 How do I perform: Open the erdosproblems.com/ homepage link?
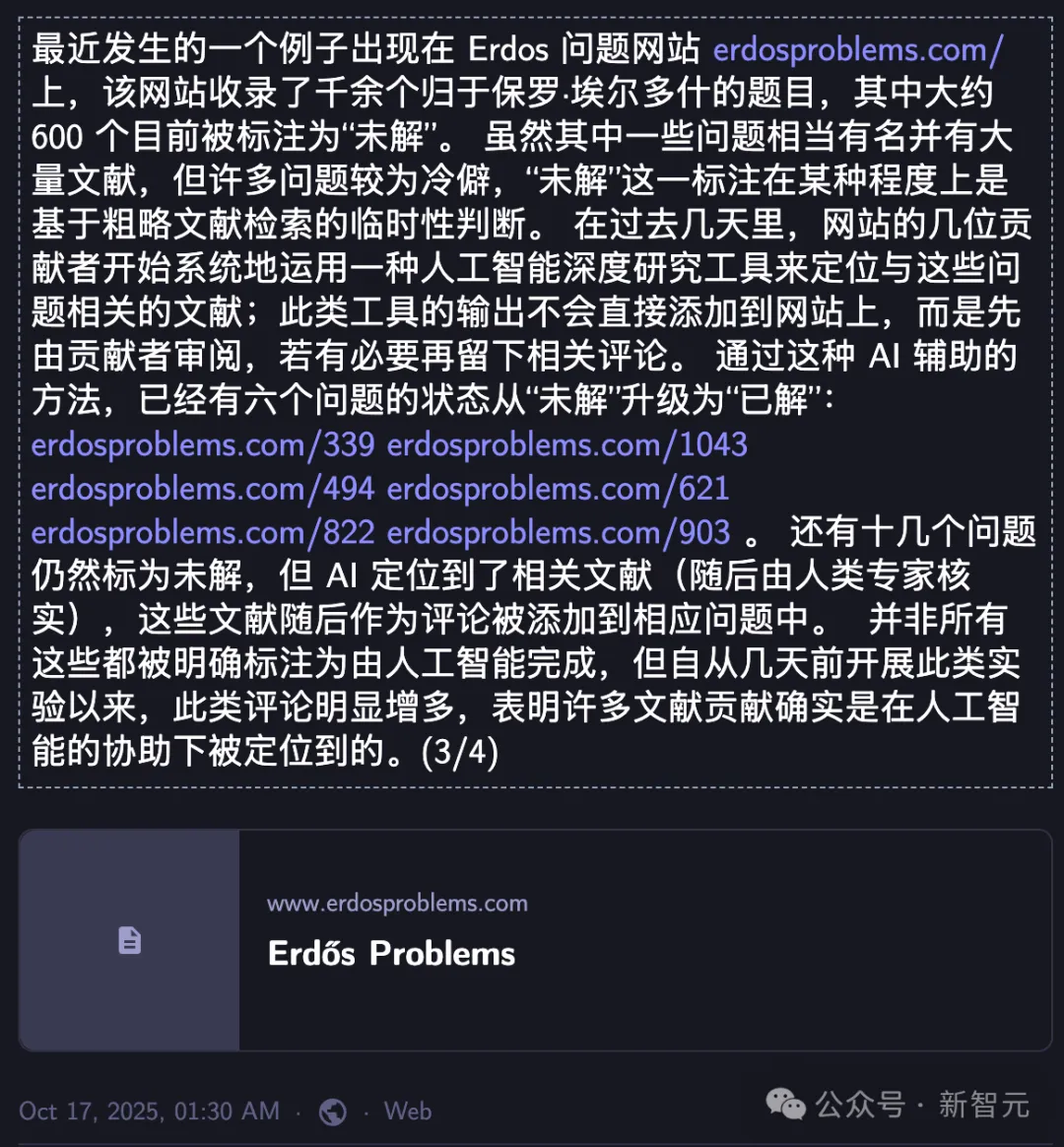[857, 49]
